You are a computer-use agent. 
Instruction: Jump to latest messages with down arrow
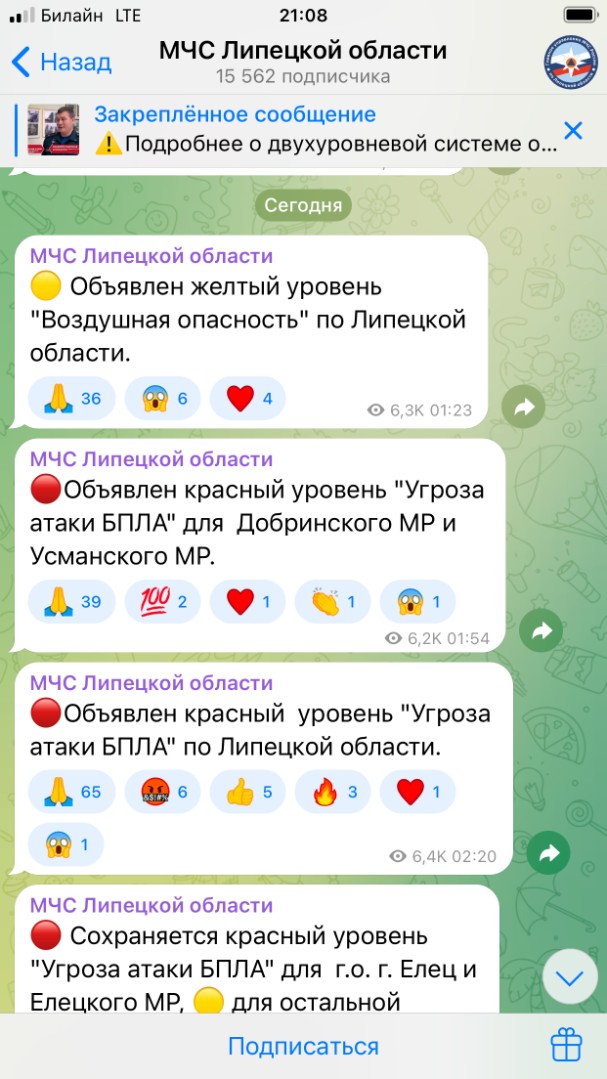pyautogui.click(x=570, y=976)
